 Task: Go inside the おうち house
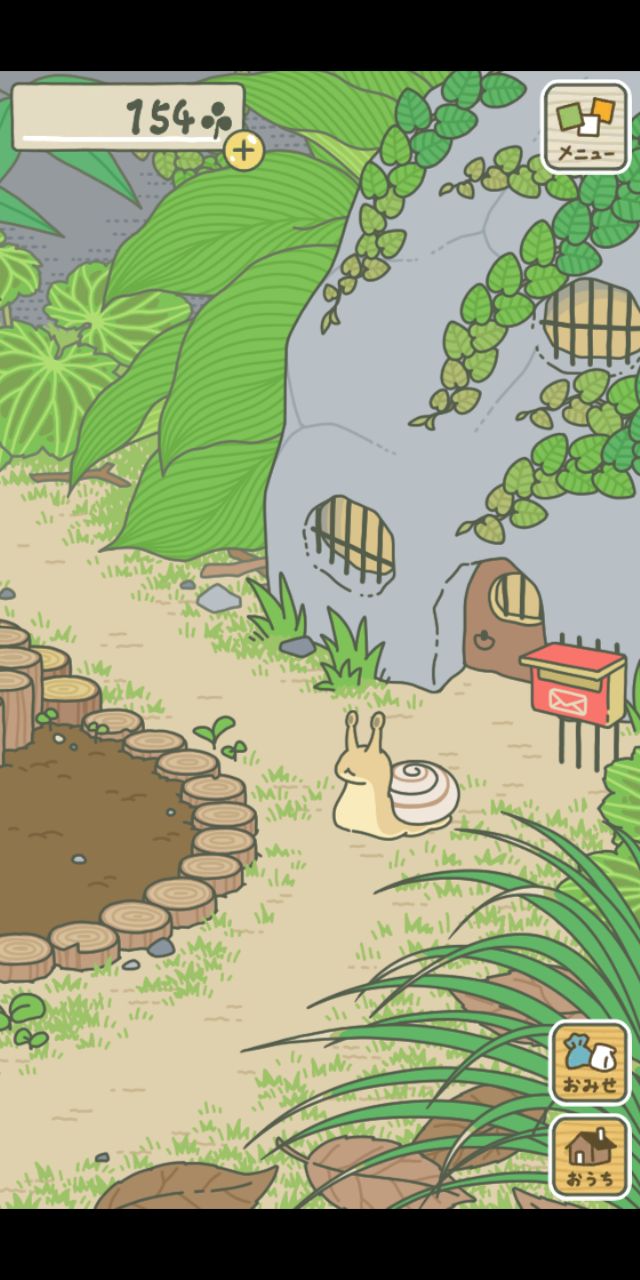tap(590, 1156)
